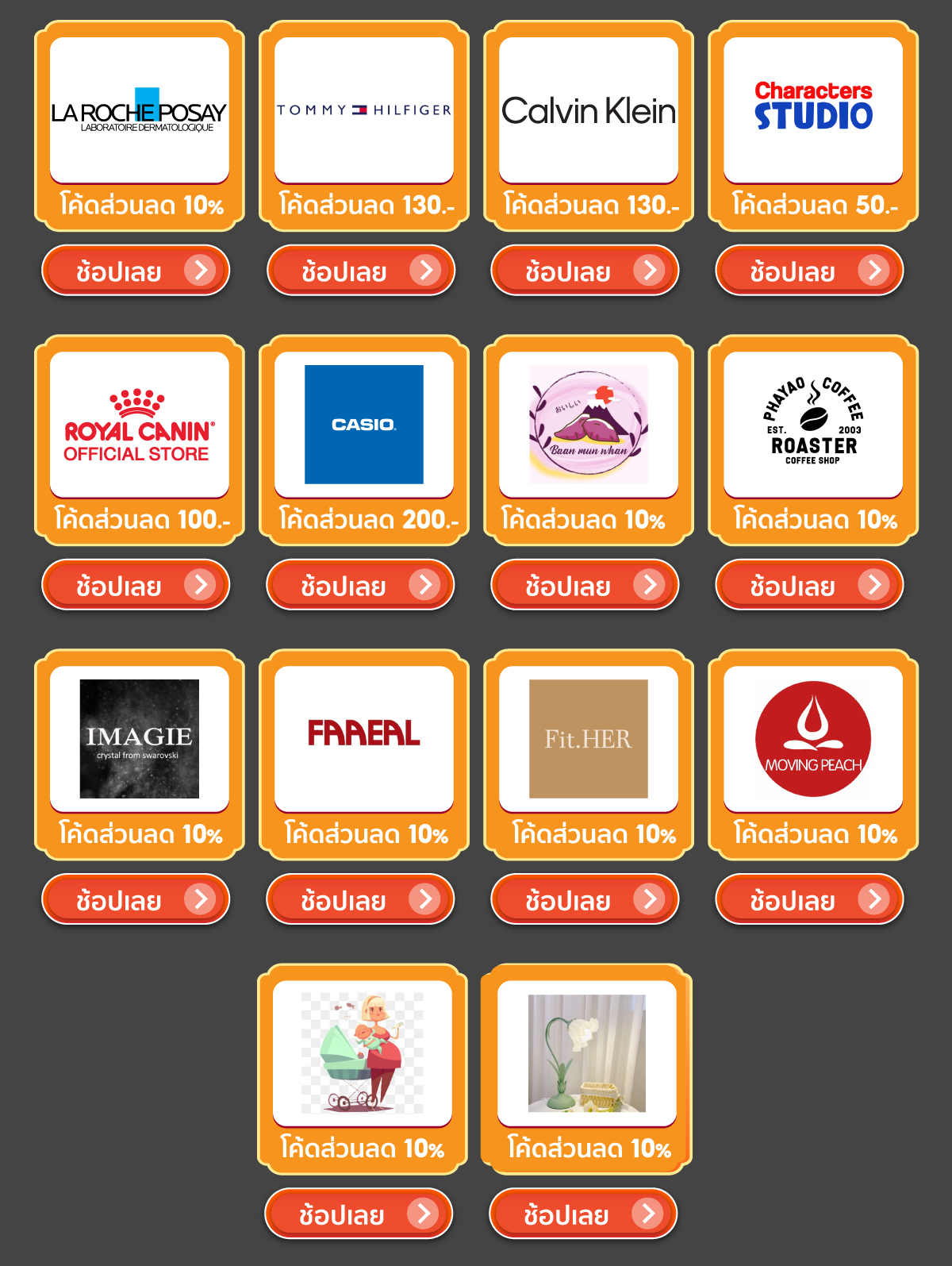Open the Calvin Klein brand logo

point(587,110)
